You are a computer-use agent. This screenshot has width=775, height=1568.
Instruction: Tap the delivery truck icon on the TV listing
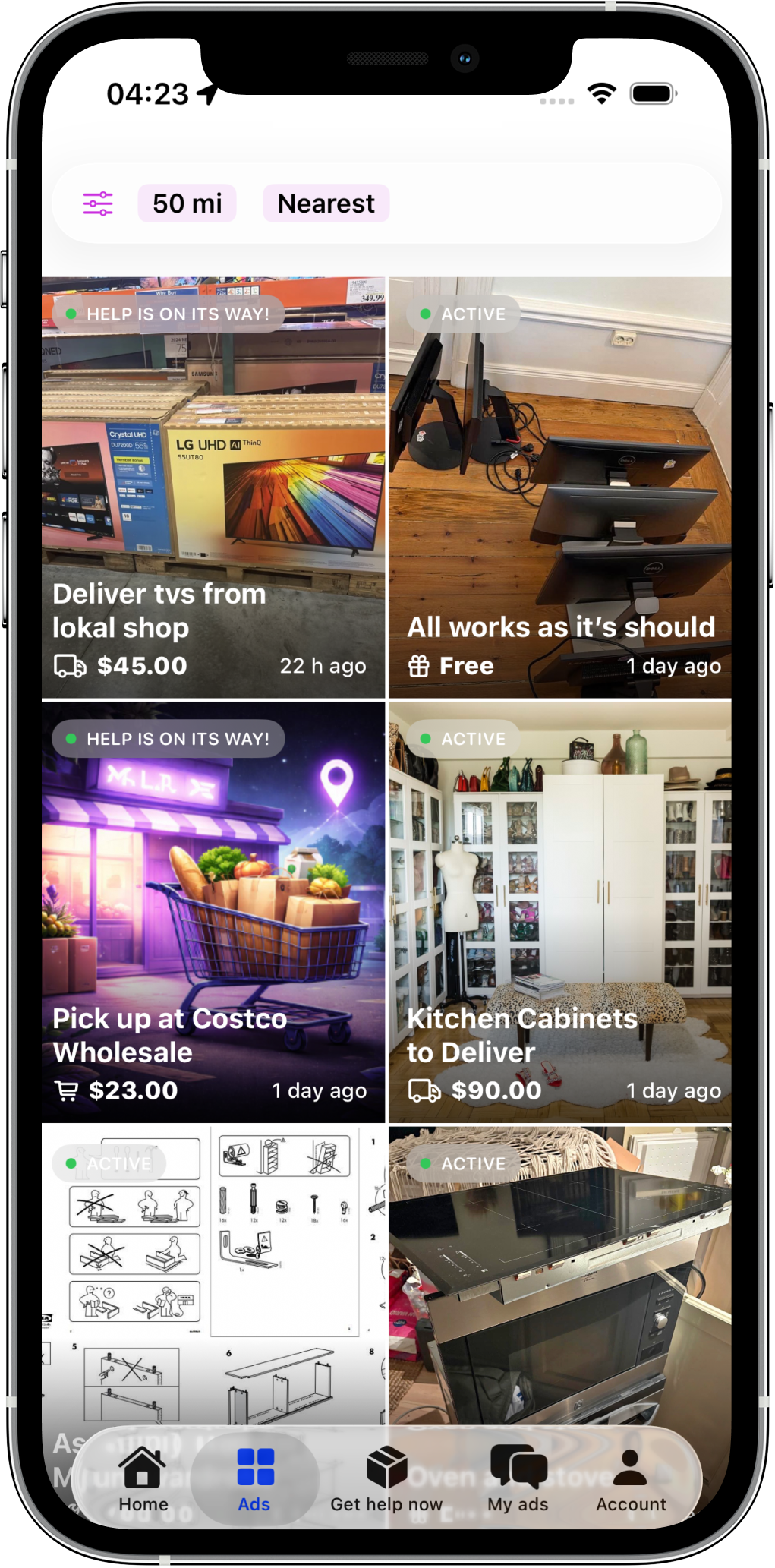point(67,667)
